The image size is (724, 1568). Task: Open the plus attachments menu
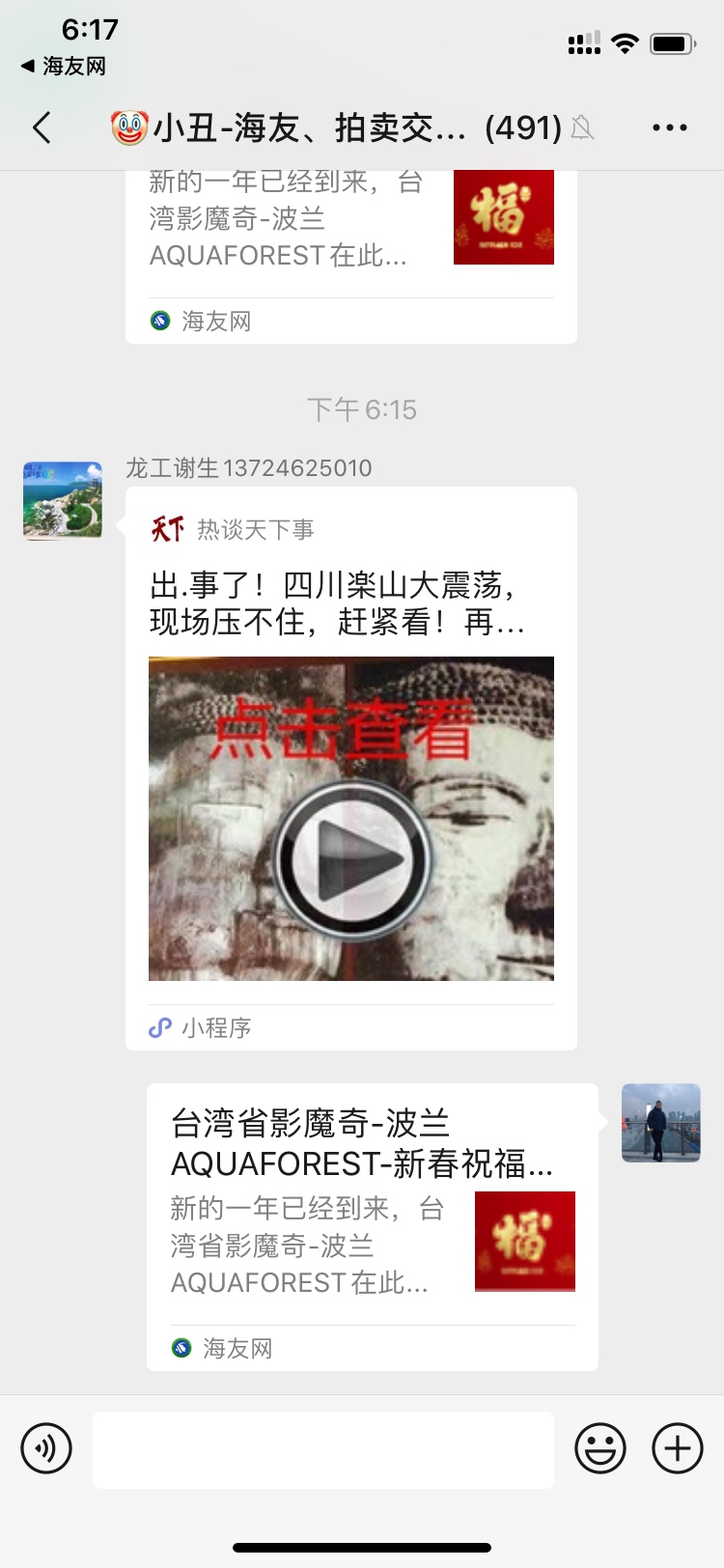pyautogui.click(x=678, y=1448)
